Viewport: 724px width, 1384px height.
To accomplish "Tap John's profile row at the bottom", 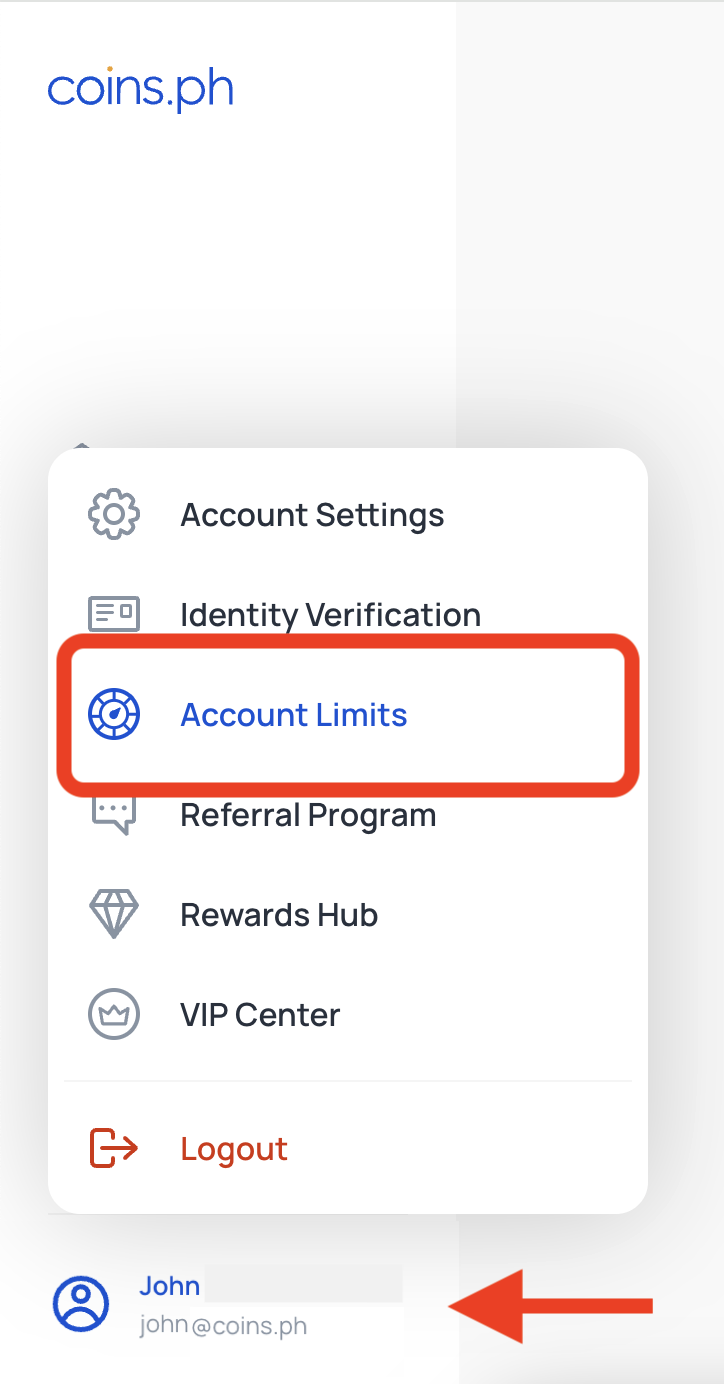I will pyautogui.click(x=222, y=1305).
